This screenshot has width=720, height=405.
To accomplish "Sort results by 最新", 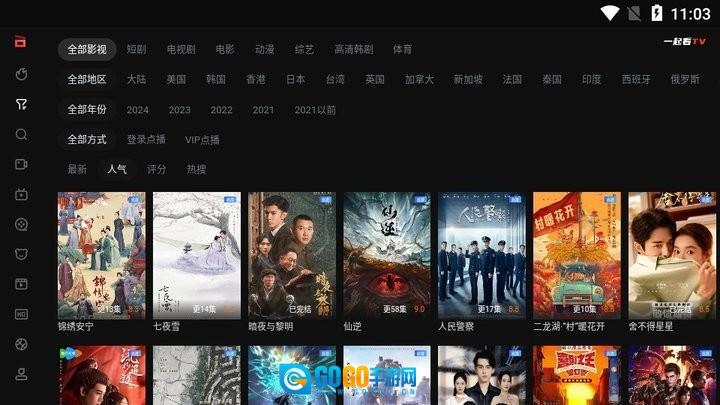I will pyautogui.click(x=77, y=170).
